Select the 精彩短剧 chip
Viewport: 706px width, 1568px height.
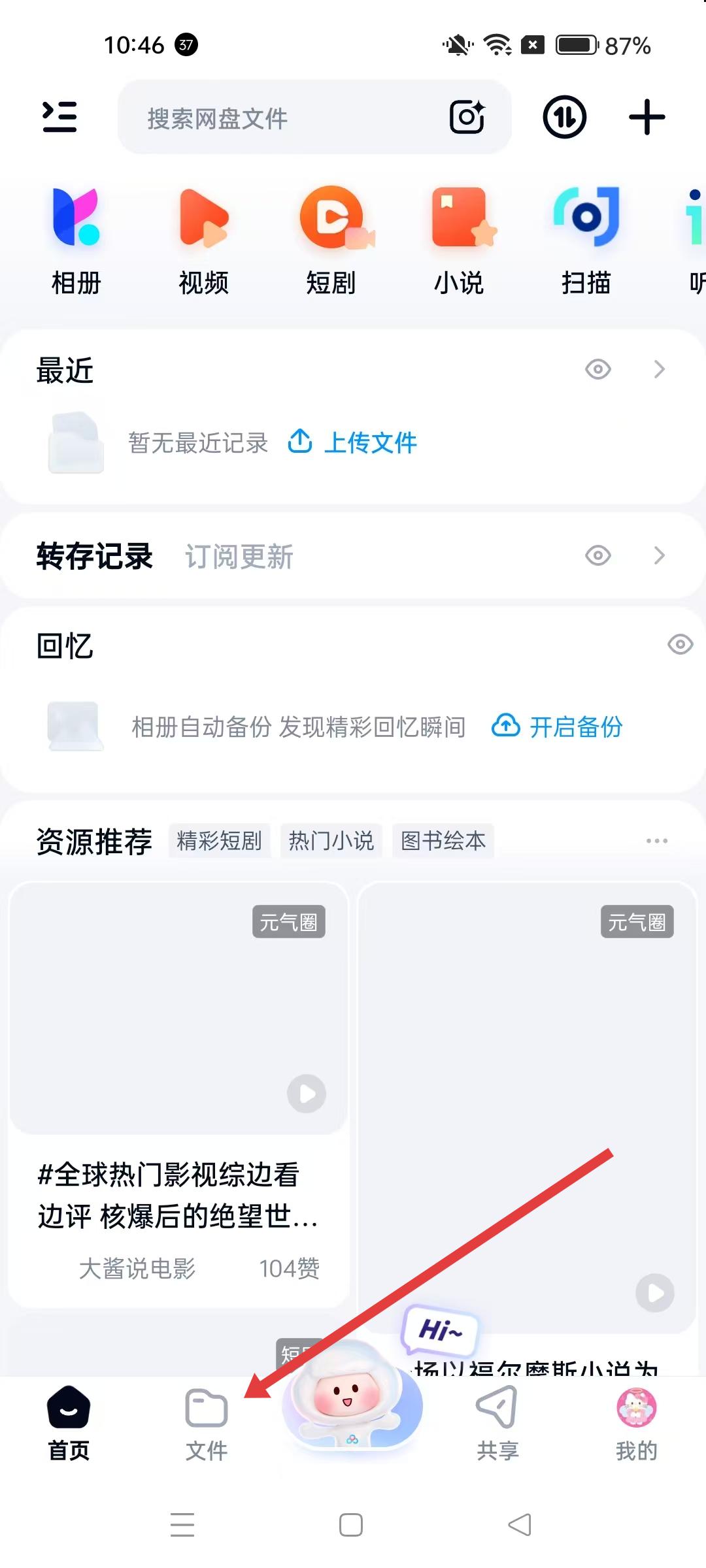coord(219,840)
